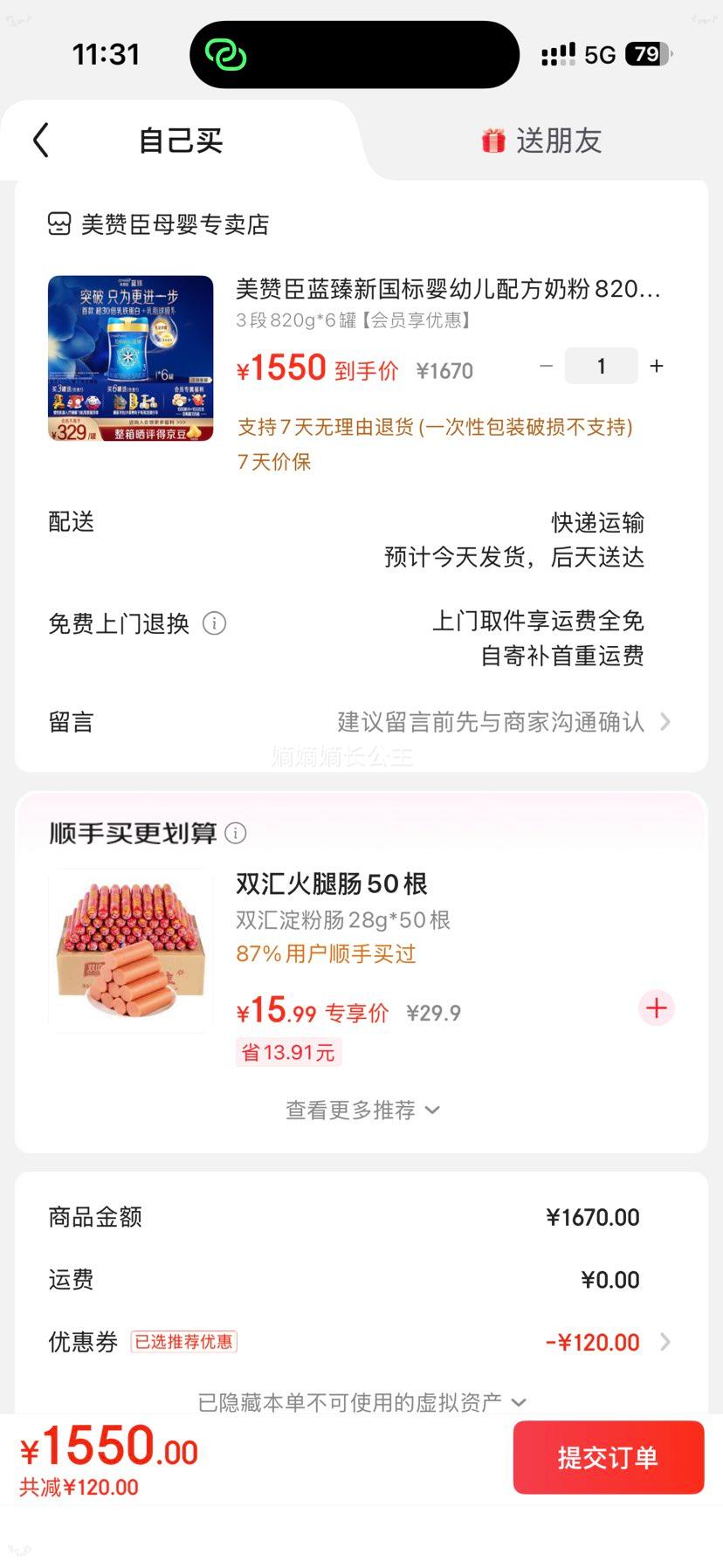Screen dimensions: 723x1568
Task: Click the 5G signal indicator in status bar
Action: pos(598,54)
